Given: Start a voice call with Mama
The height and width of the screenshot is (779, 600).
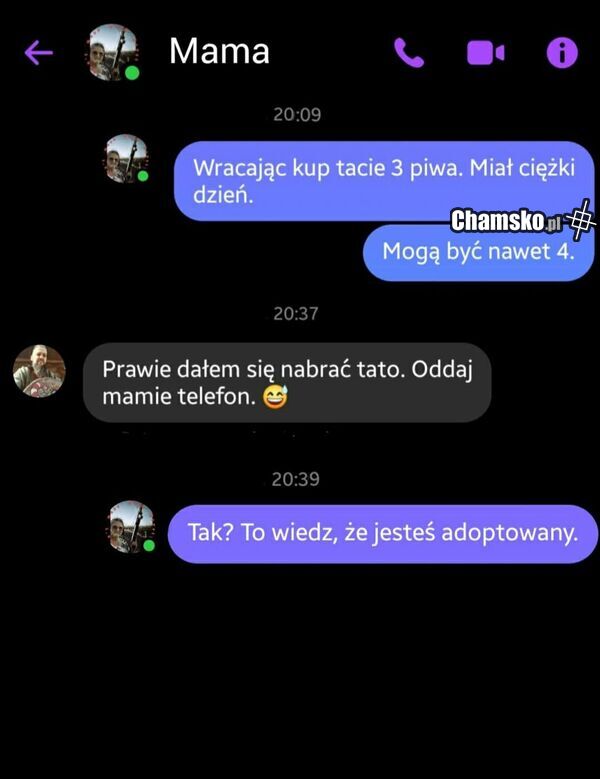Looking at the screenshot, I should [408, 53].
